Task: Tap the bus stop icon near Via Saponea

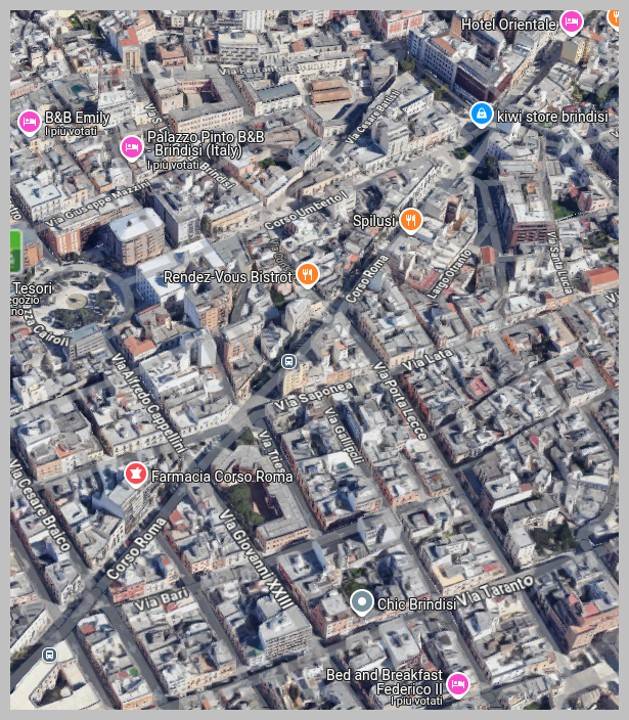Action: (x=289, y=361)
